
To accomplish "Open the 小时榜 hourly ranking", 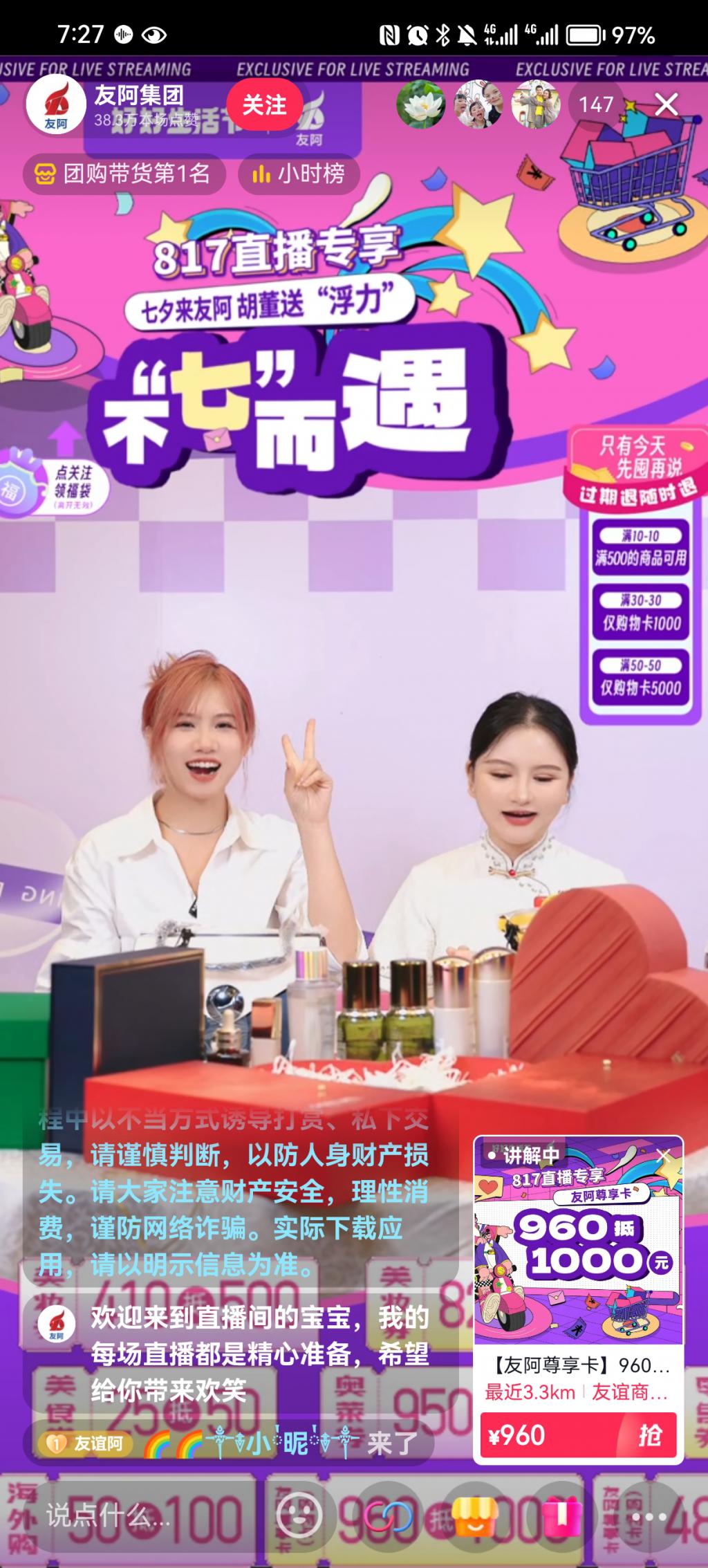I will [299, 174].
